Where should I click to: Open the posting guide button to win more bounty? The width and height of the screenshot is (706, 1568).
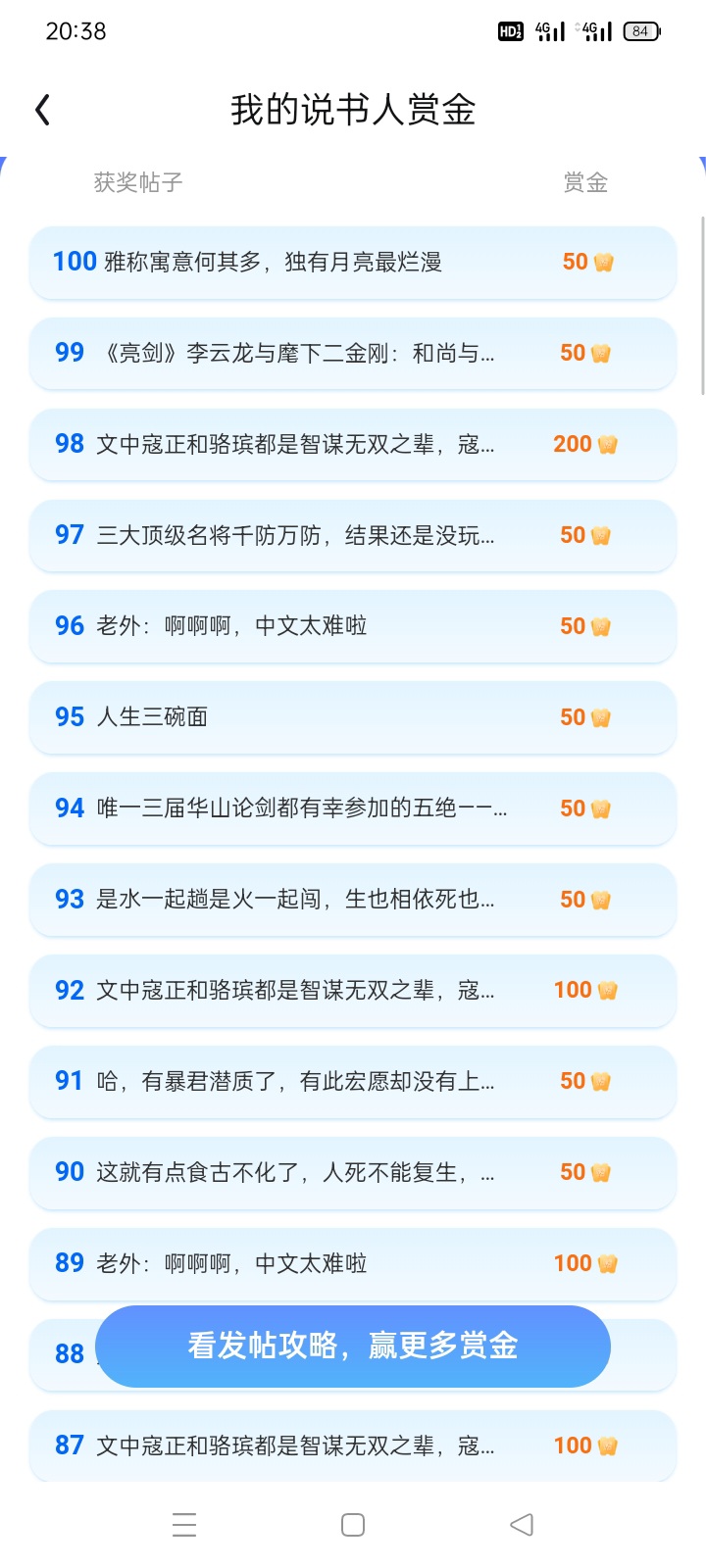click(353, 1346)
